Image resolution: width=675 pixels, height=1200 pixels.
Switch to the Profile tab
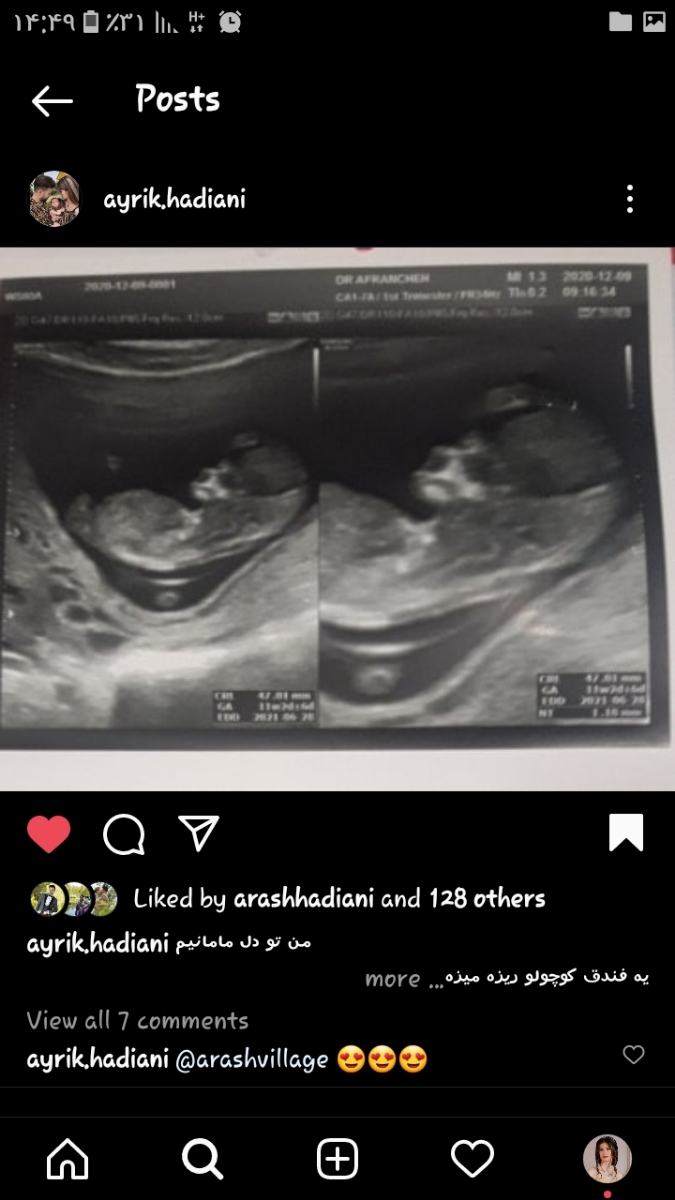pyautogui.click(x=607, y=1159)
